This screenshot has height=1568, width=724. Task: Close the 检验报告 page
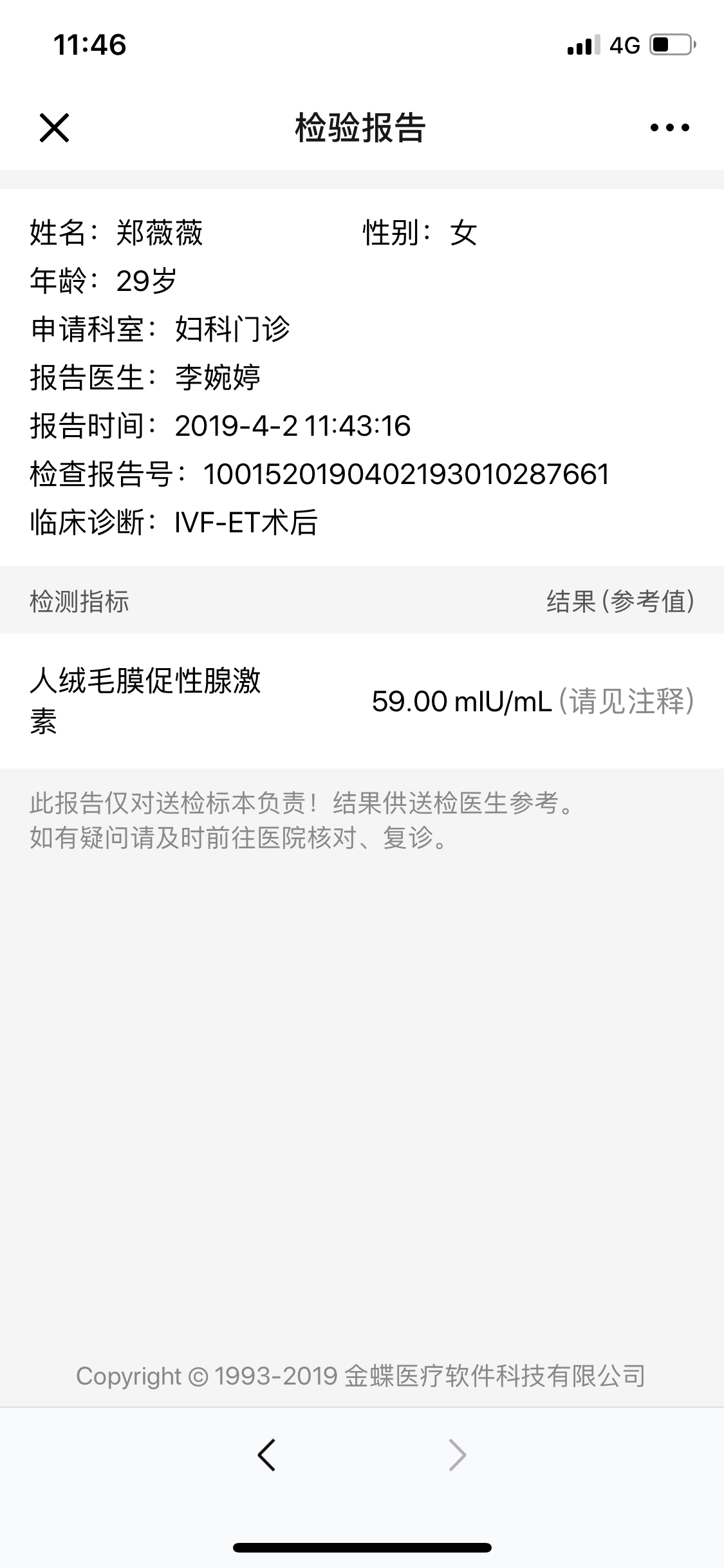[54, 127]
